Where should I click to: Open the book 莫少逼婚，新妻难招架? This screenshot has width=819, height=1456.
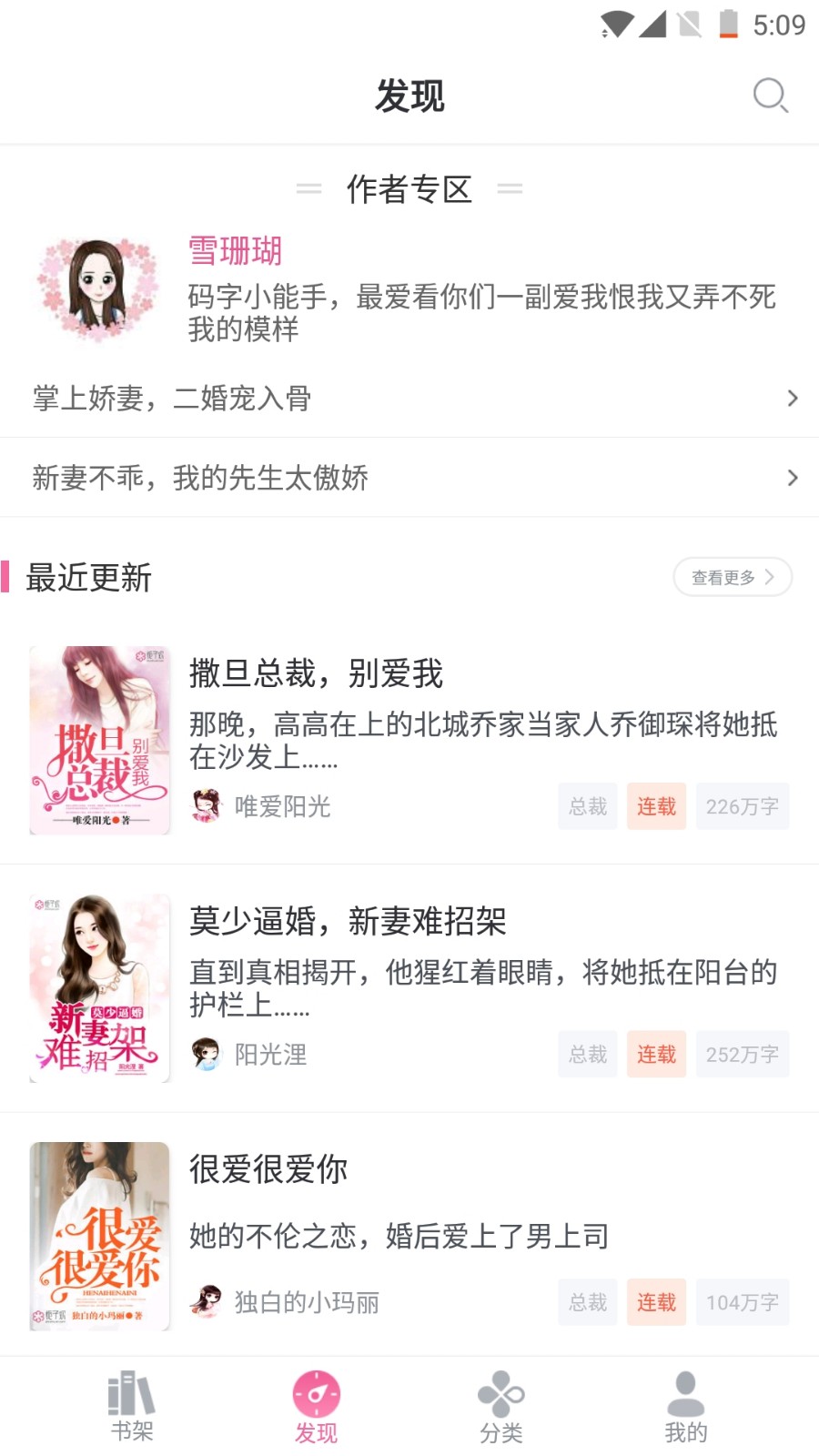click(x=350, y=923)
